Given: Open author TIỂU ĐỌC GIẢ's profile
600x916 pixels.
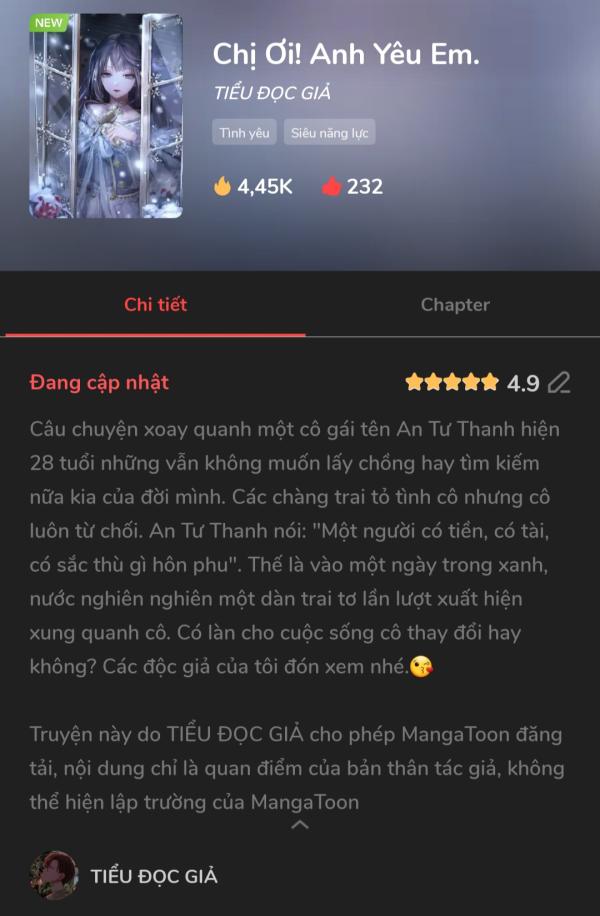Looking at the screenshot, I should (x=152, y=876).
